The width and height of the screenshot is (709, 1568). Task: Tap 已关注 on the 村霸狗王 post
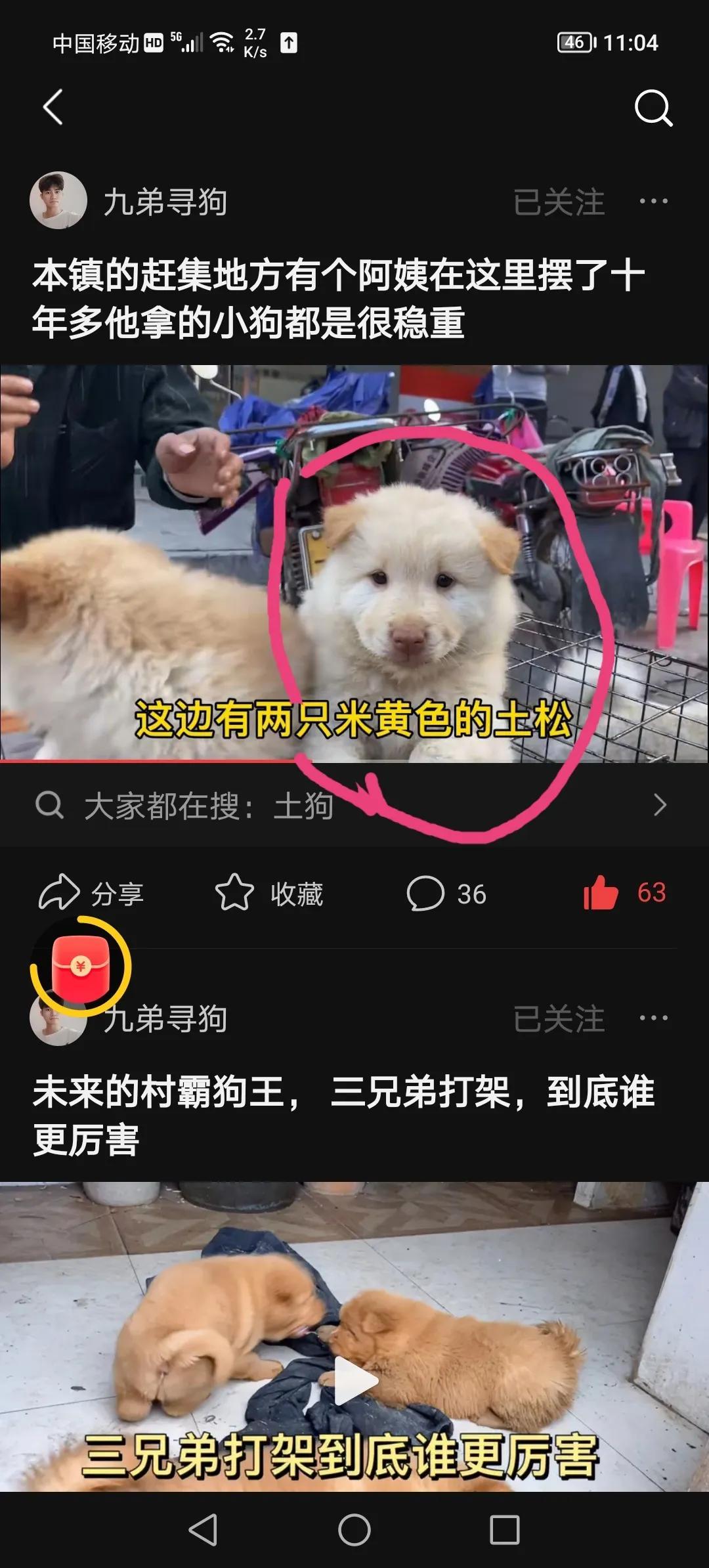[559, 1019]
